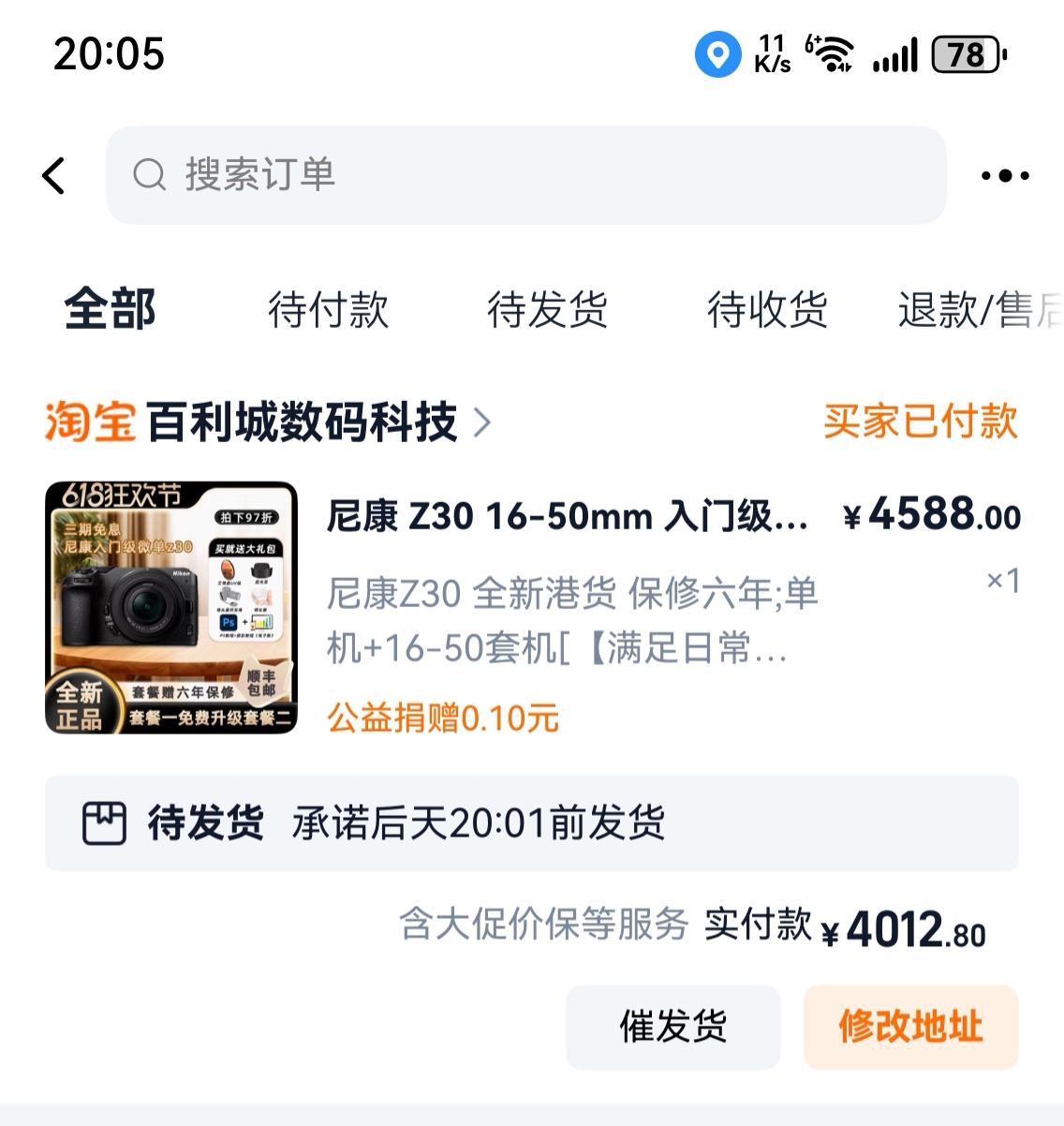Viewport: 1064px width, 1126px height.
Task: Click the magnifier search icon
Action: coord(150,175)
